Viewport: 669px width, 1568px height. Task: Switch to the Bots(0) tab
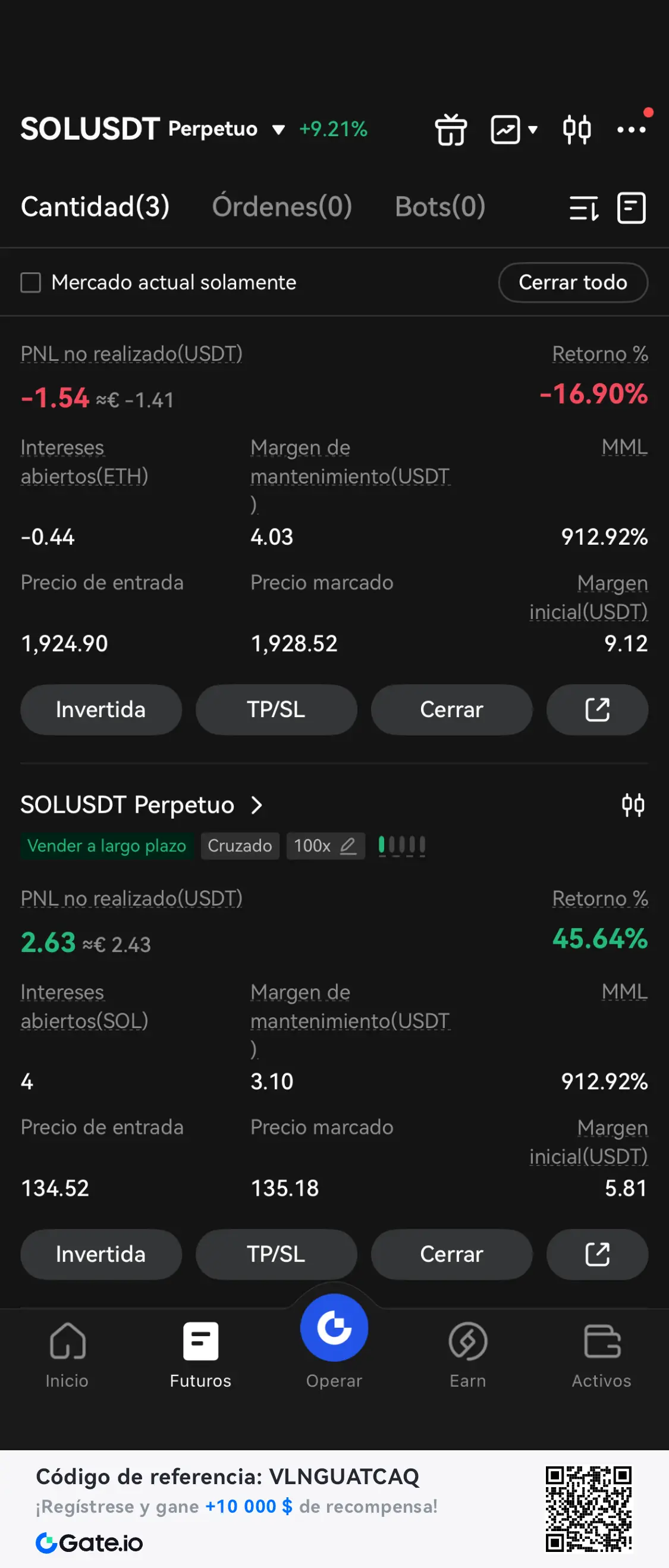[x=439, y=207]
